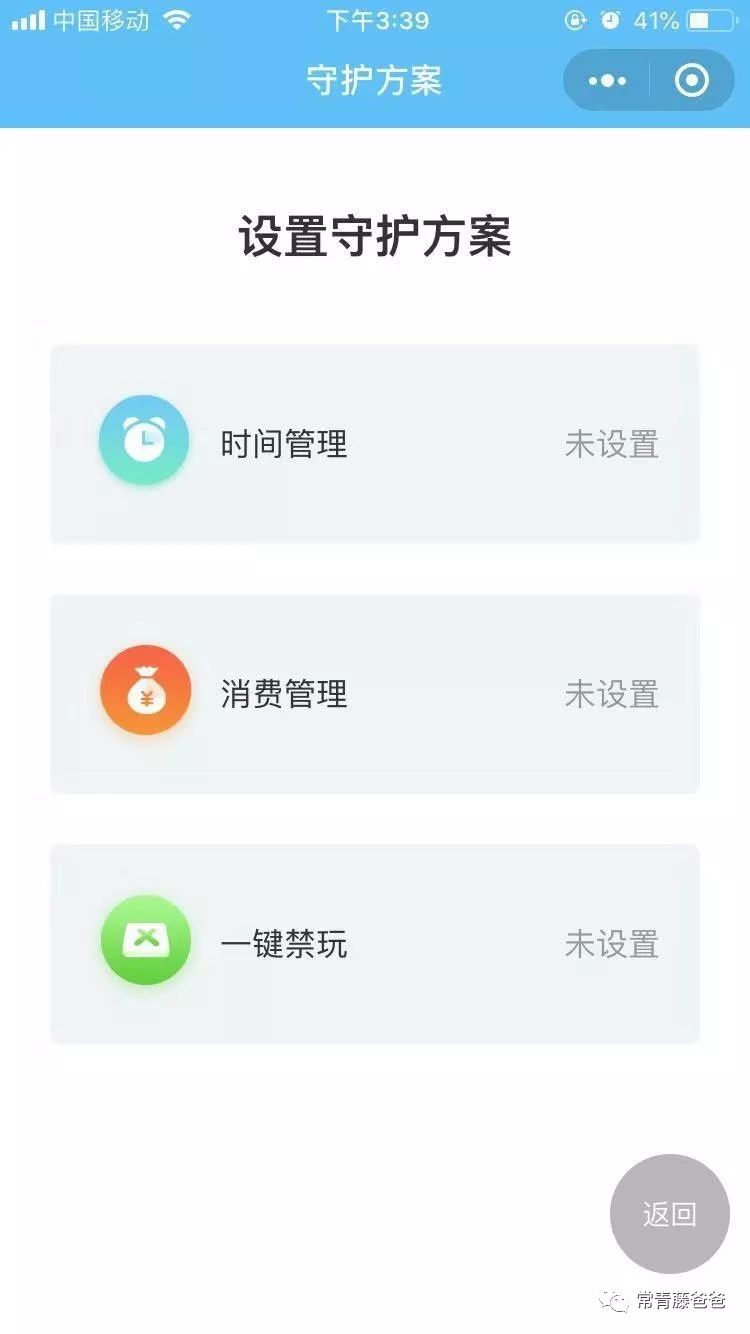Image resolution: width=750 pixels, height=1334 pixels.
Task: Open the 一键禁玩 configuration panel
Action: (x=375, y=940)
